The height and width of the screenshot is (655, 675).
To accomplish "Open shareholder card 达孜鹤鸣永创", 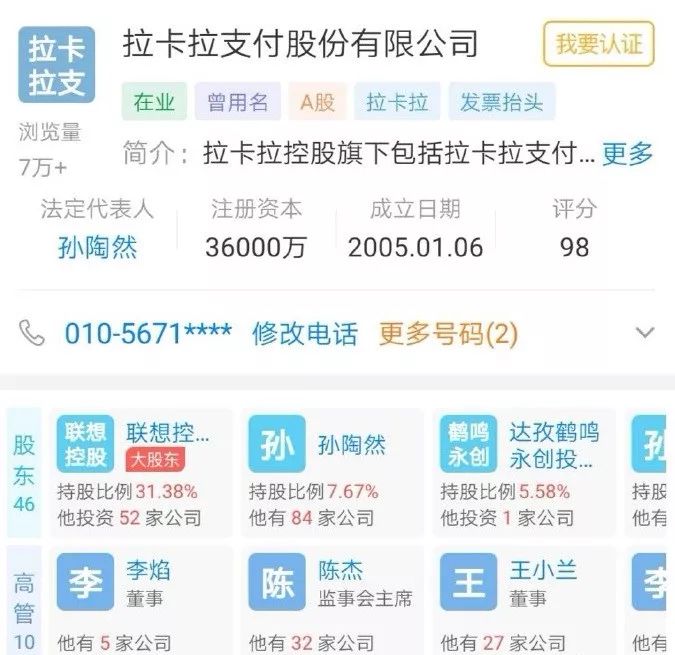I will click(524, 470).
